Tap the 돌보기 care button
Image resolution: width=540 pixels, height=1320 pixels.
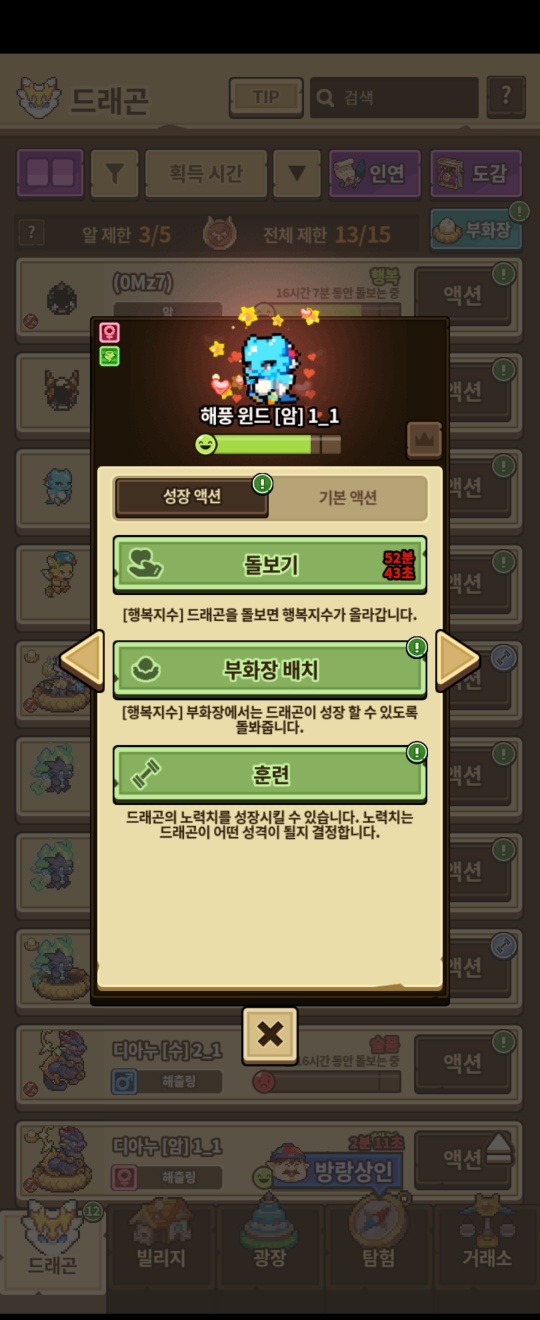pos(269,565)
